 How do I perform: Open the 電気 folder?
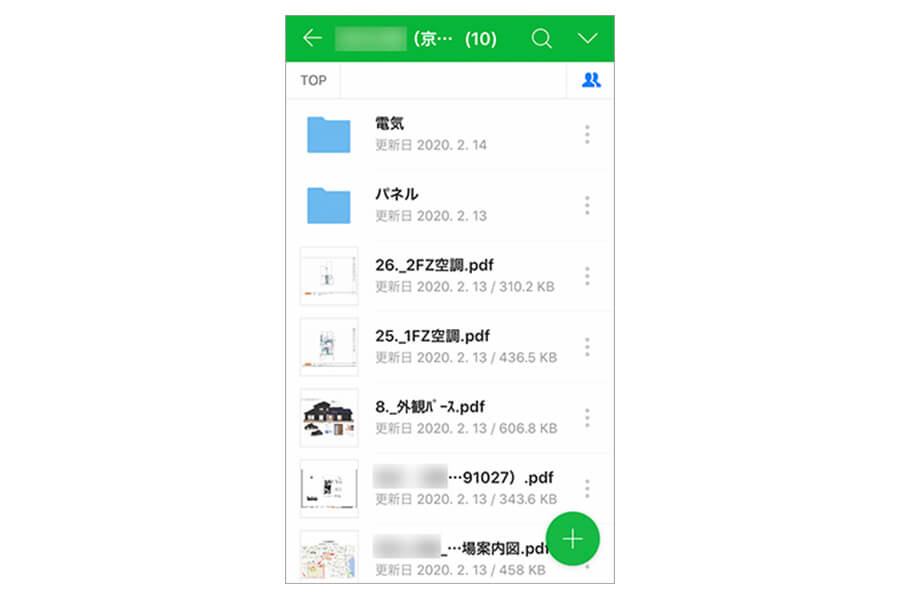pyautogui.click(x=389, y=123)
